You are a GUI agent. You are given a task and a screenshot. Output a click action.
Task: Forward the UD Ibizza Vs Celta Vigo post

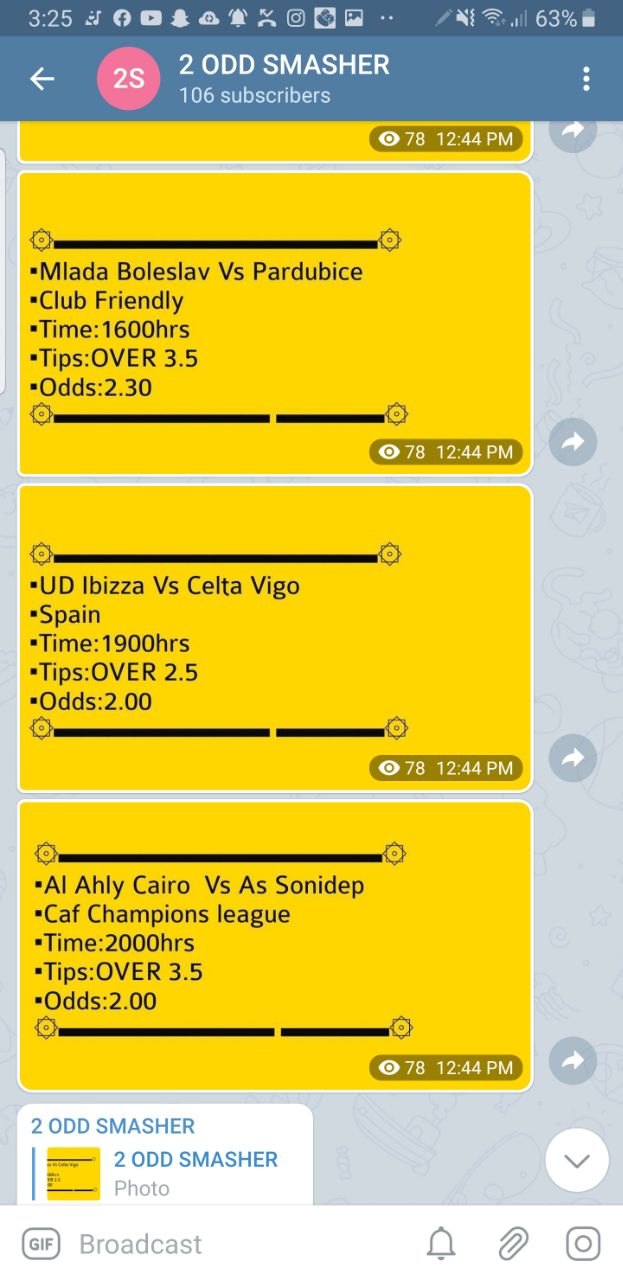tap(573, 758)
